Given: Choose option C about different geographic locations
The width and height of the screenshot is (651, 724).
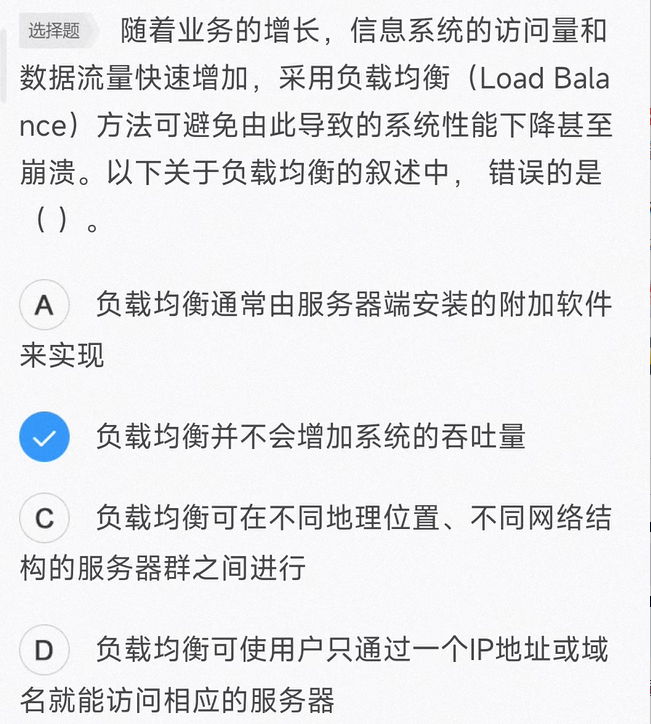Looking at the screenshot, I should tap(44, 518).
